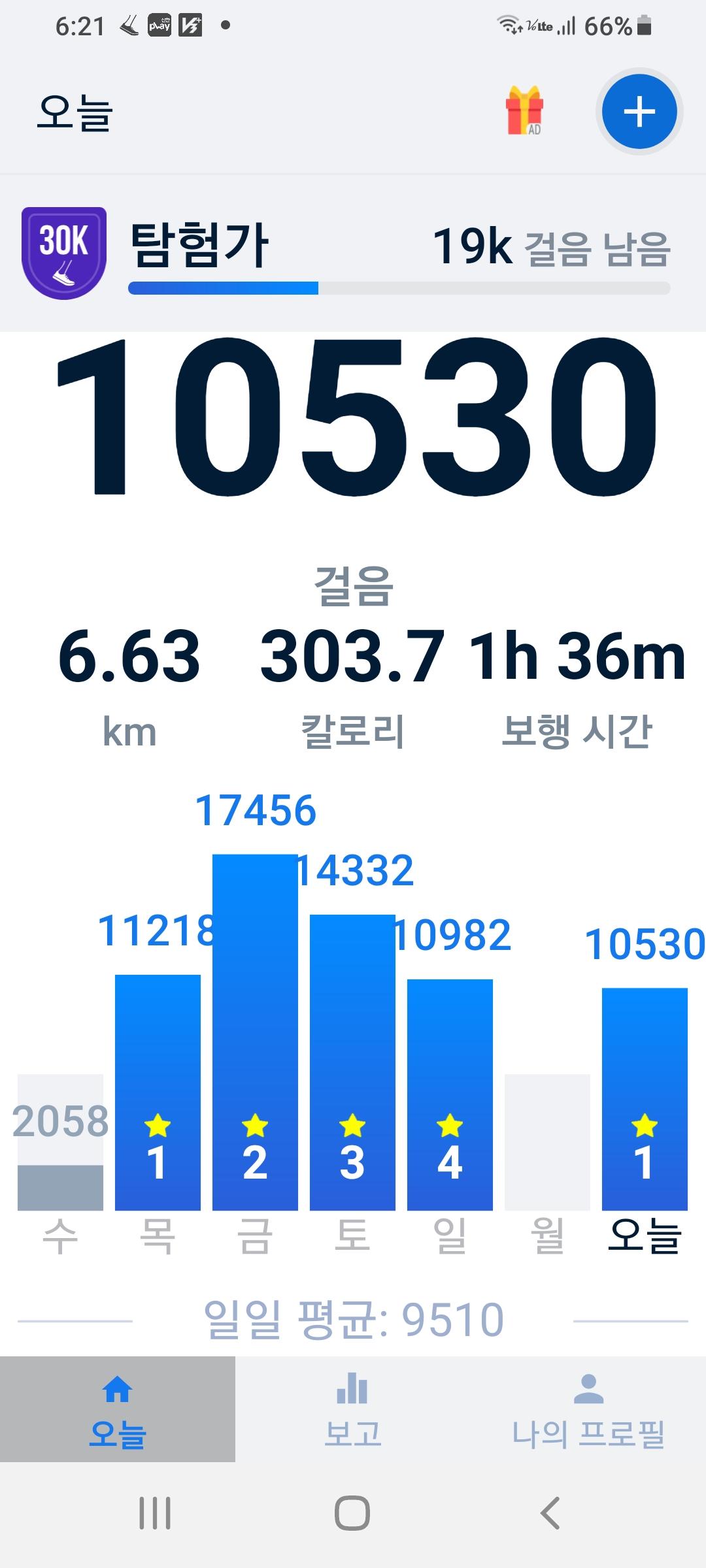Go back with the system back button
The height and width of the screenshot is (1568, 706).
click(550, 1512)
